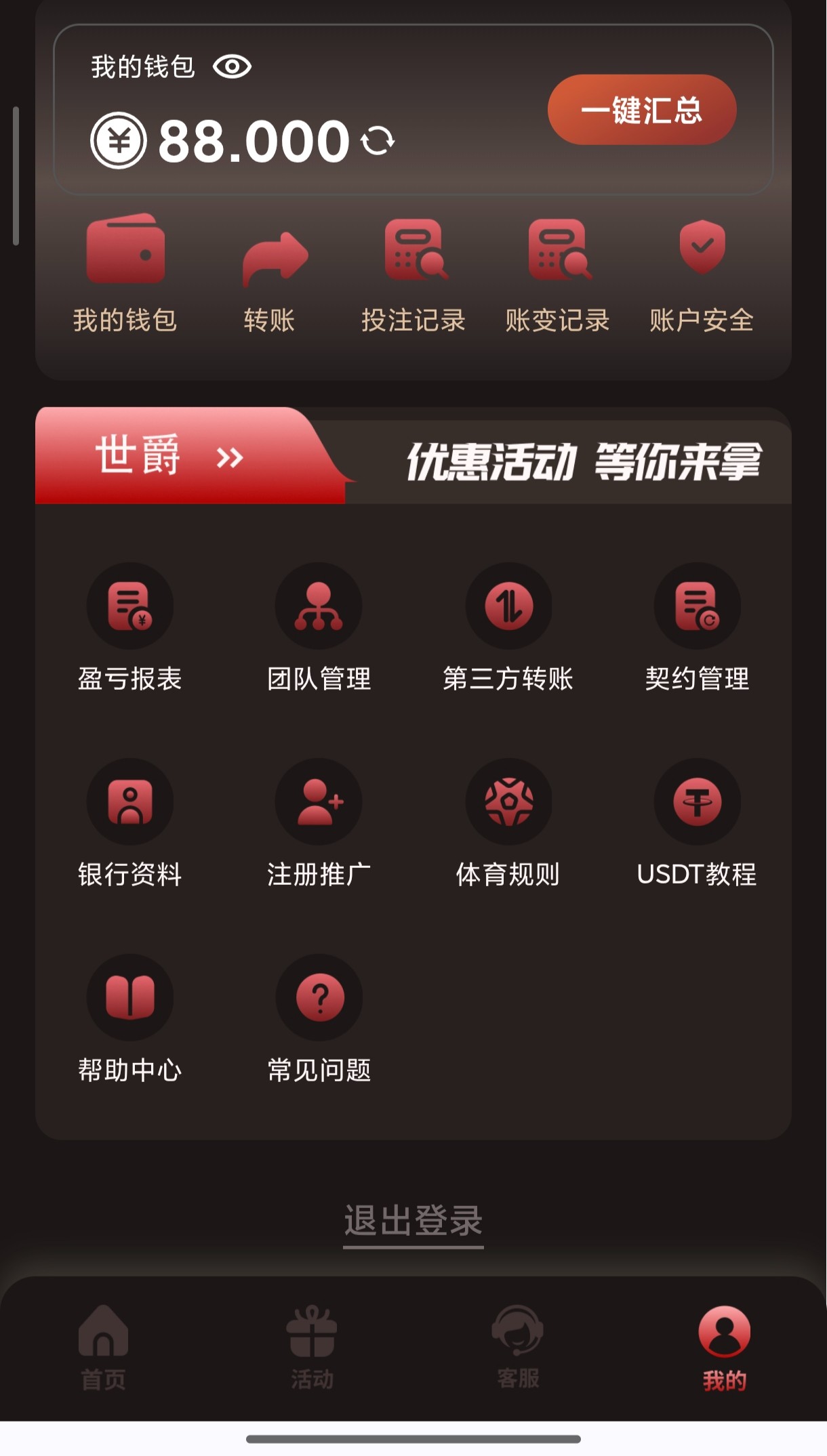Open 契约管理 contract management
This screenshot has height=1456, width=827.
pos(697,627)
